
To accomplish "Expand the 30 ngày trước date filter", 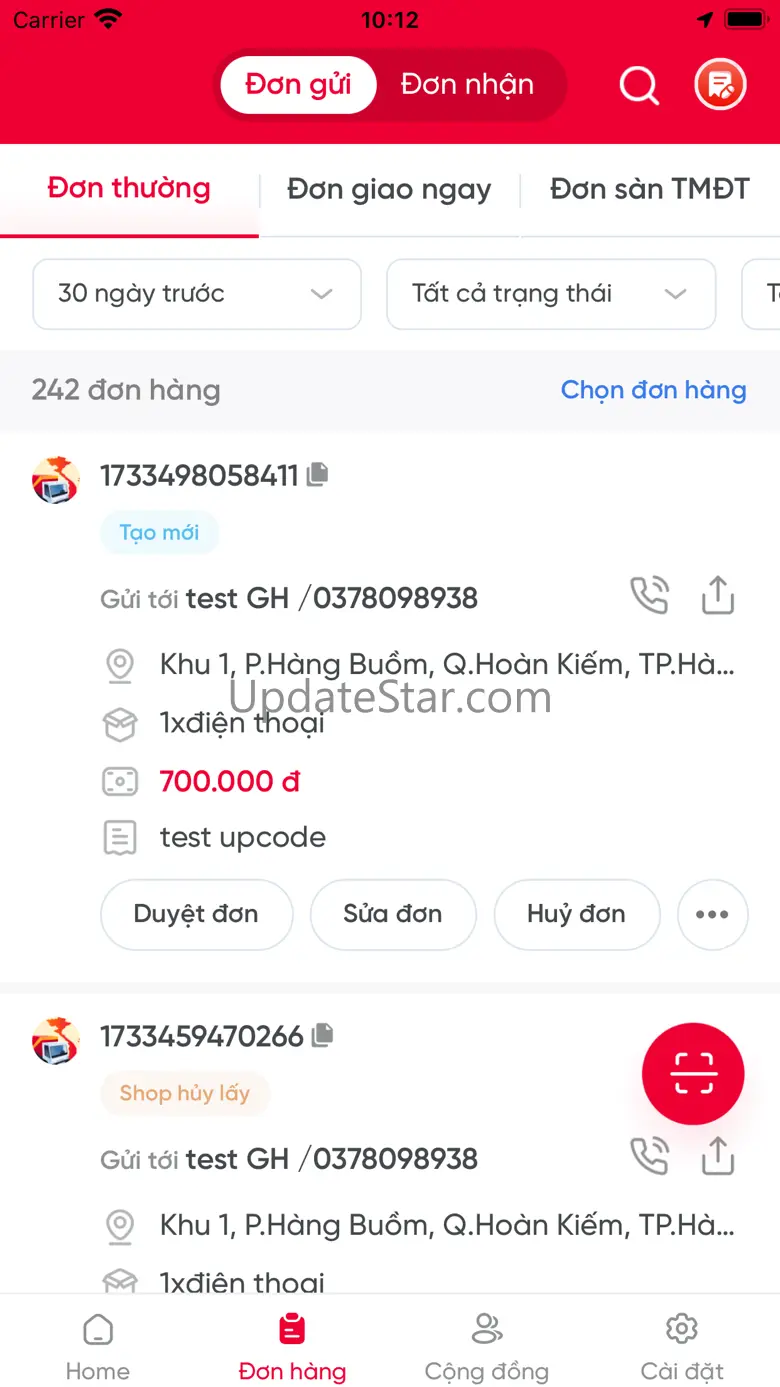I will point(197,294).
